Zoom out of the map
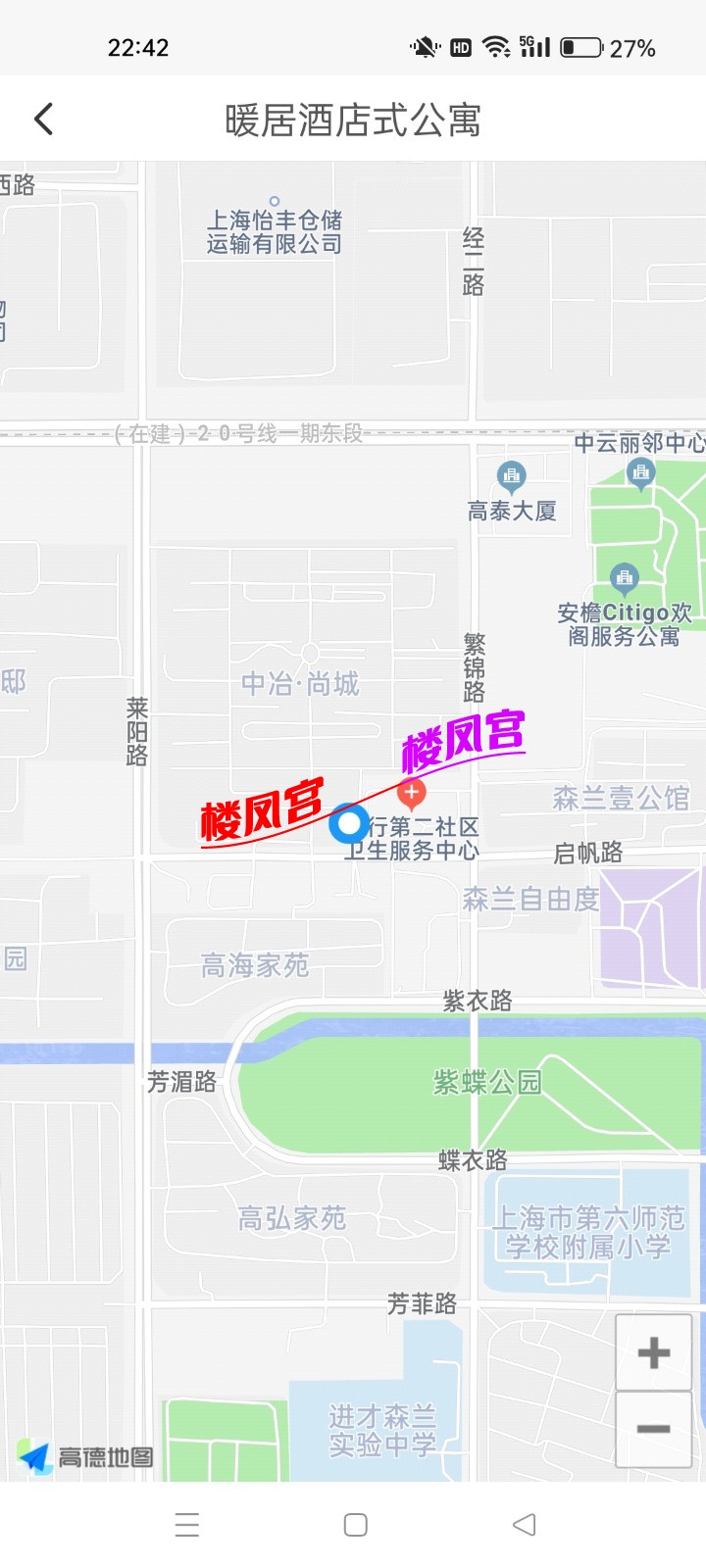Image resolution: width=706 pixels, height=1568 pixels. click(x=653, y=1429)
